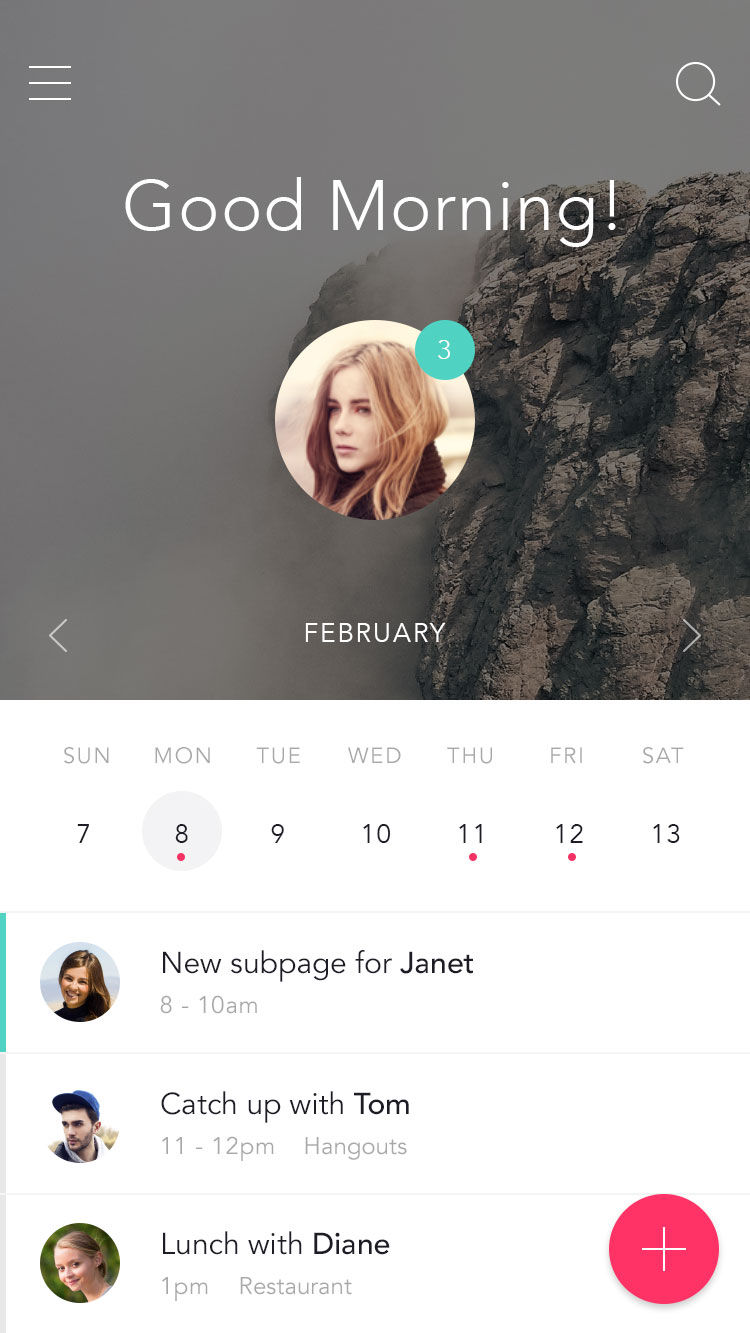
Task: Open the hamburger menu
Action: point(50,83)
